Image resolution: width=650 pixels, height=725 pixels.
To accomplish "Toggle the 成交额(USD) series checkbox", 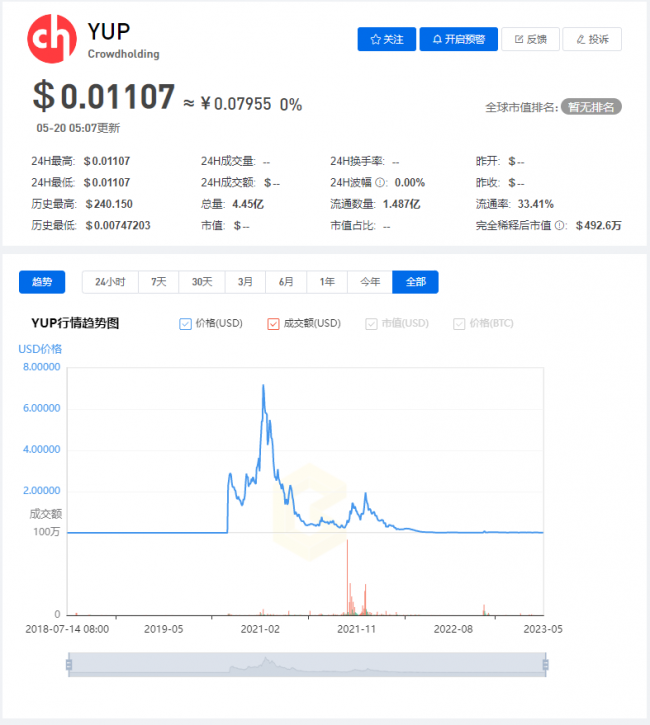I will [273, 324].
